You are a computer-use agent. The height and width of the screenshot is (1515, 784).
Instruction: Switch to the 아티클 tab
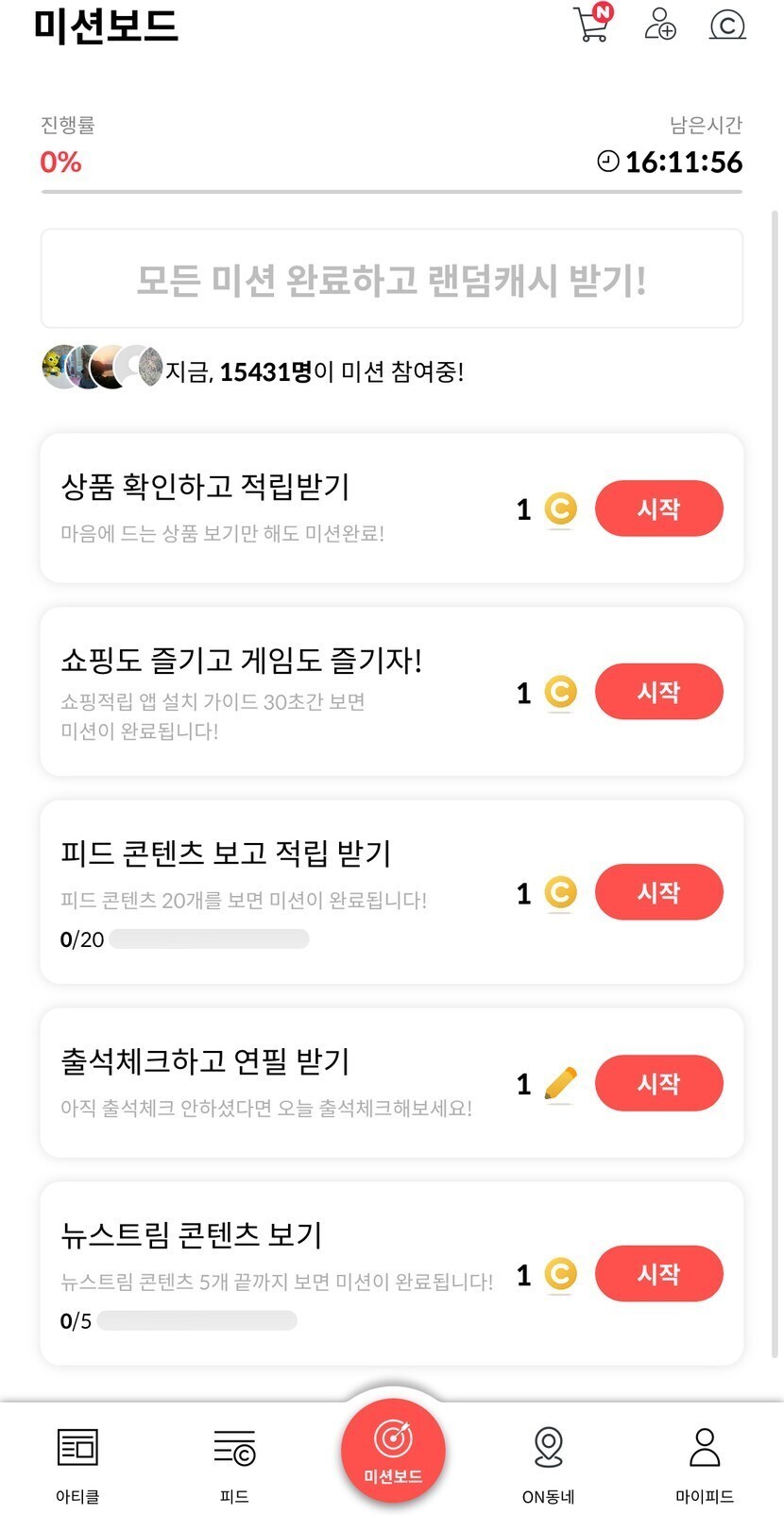pos(77,1461)
